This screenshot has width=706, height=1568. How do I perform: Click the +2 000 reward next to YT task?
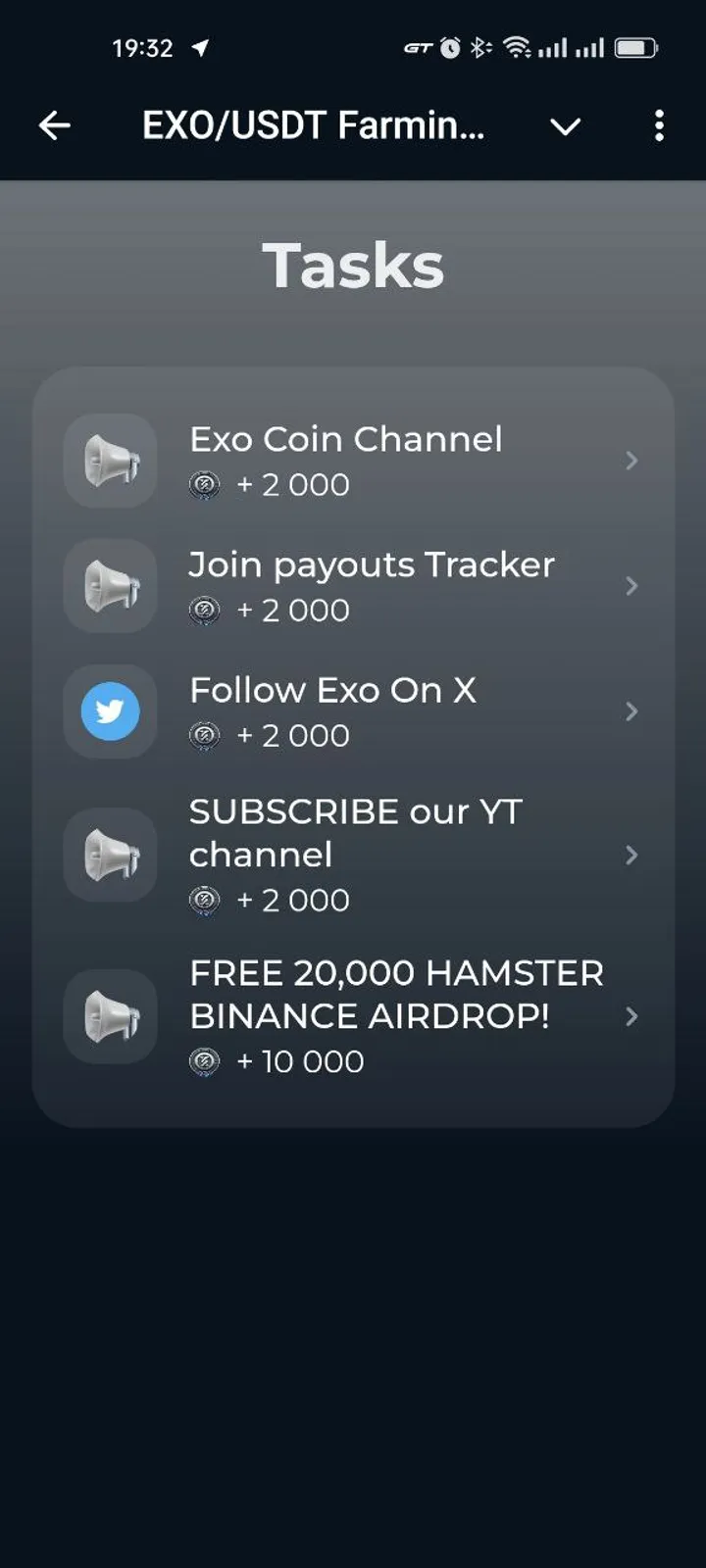(294, 900)
